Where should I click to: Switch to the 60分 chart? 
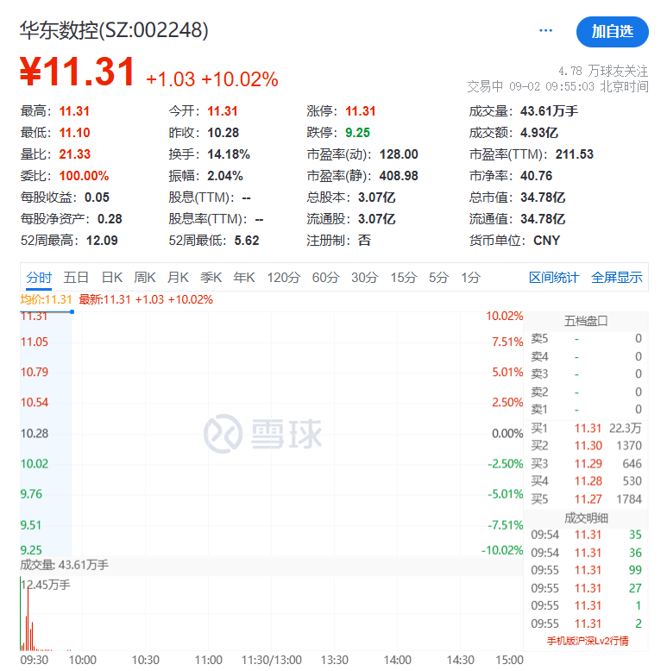pyautogui.click(x=325, y=277)
